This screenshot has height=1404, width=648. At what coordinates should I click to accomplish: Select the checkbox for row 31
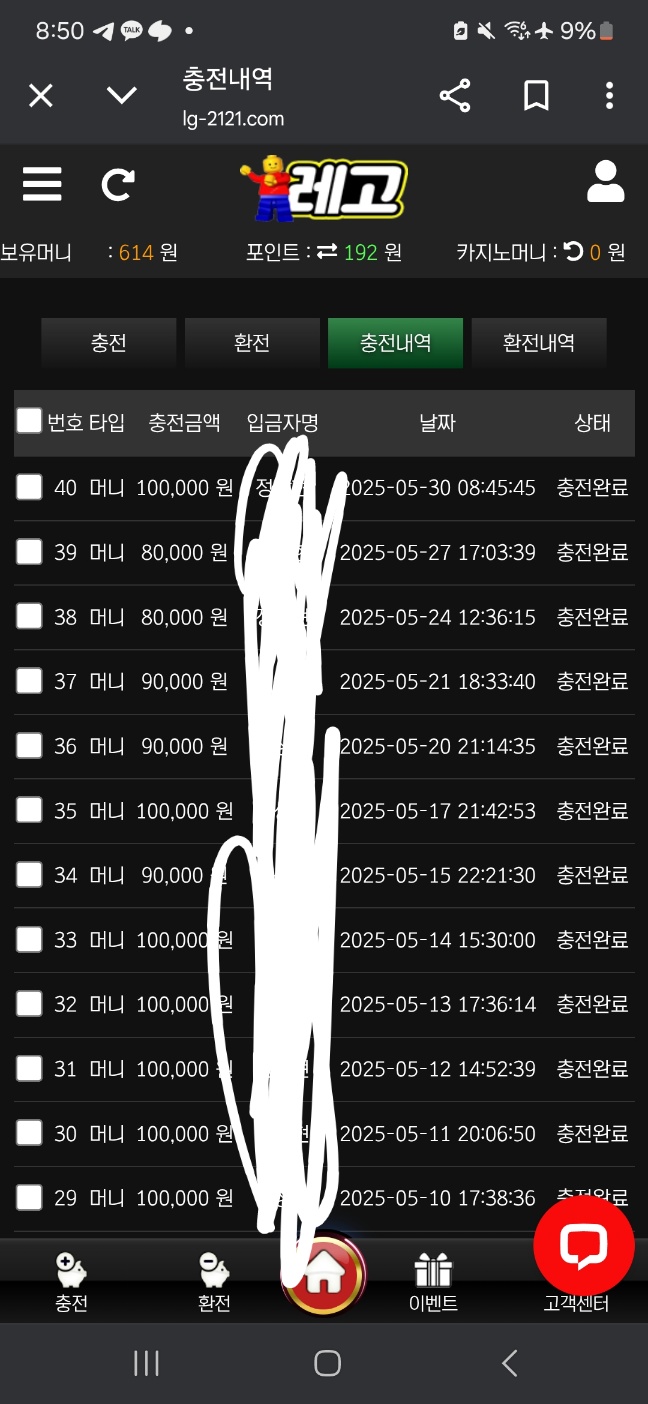click(x=29, y=1068)
